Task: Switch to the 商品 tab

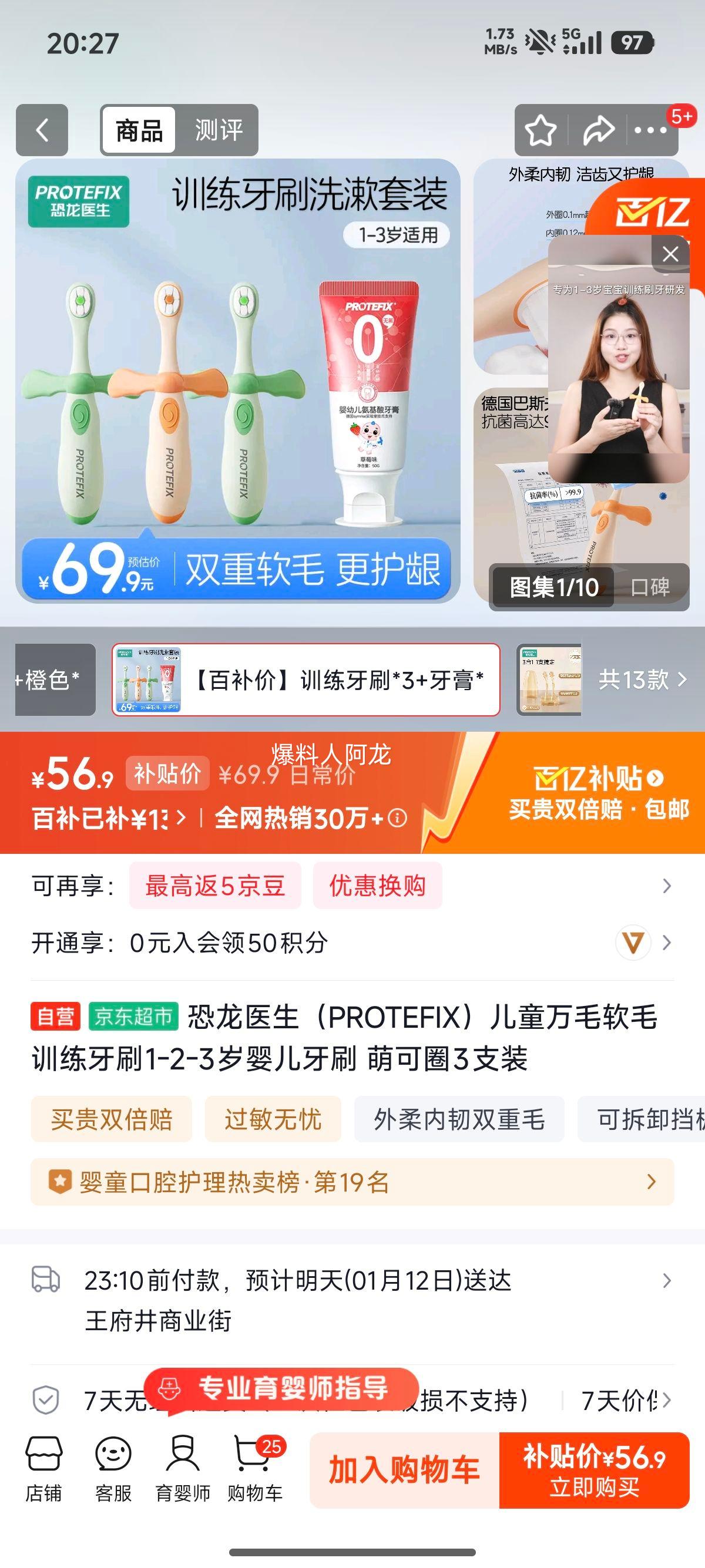Action: pyautogui.click(x=139, y=129)
